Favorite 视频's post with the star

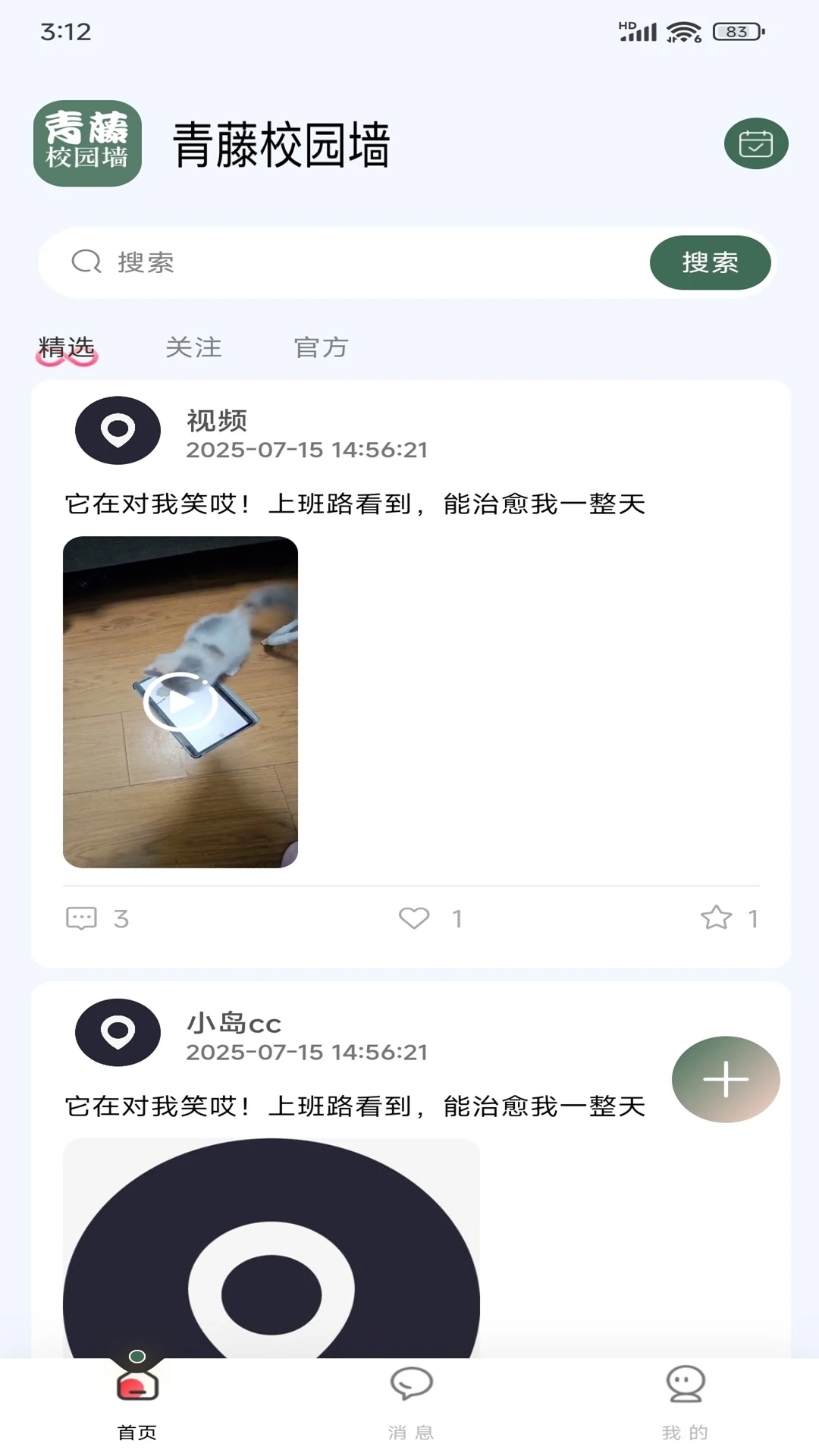pos(716,918)
